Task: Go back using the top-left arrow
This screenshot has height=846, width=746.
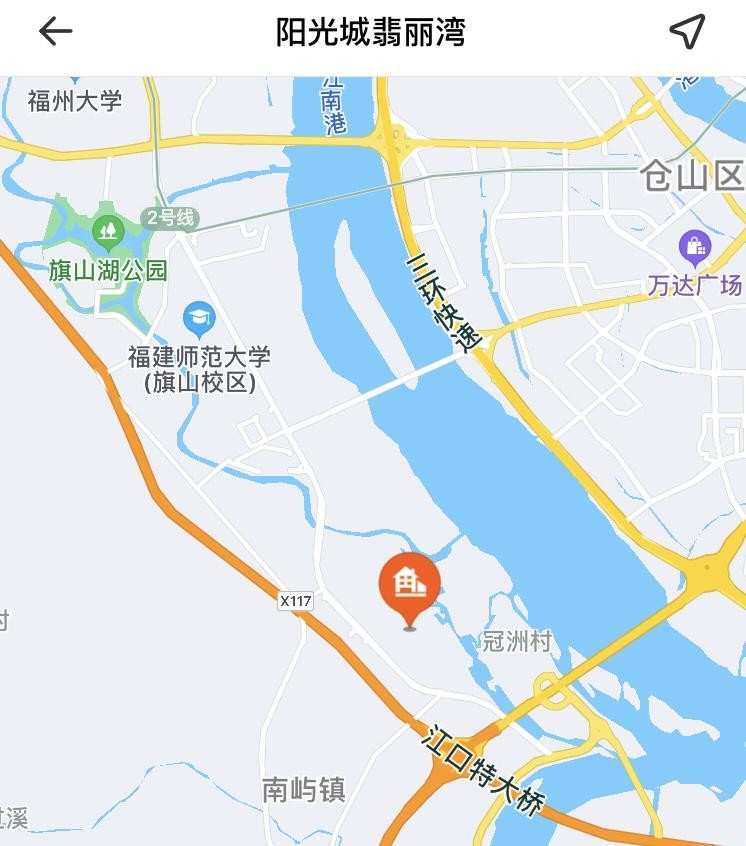Action: pyautogui.click(x=56, y=32)
